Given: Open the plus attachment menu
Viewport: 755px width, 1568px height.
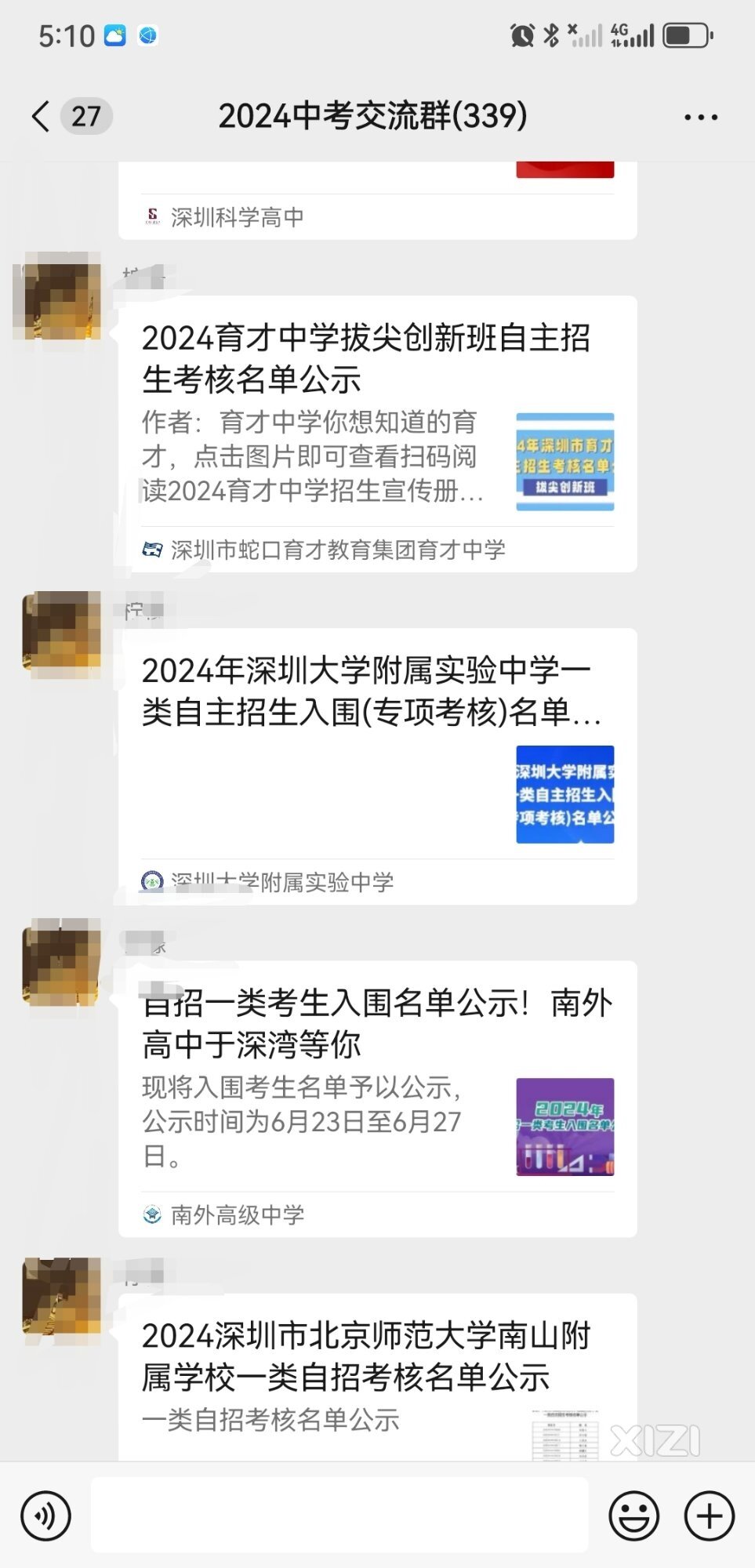Looking at the screenshot, I should 709,1515.
